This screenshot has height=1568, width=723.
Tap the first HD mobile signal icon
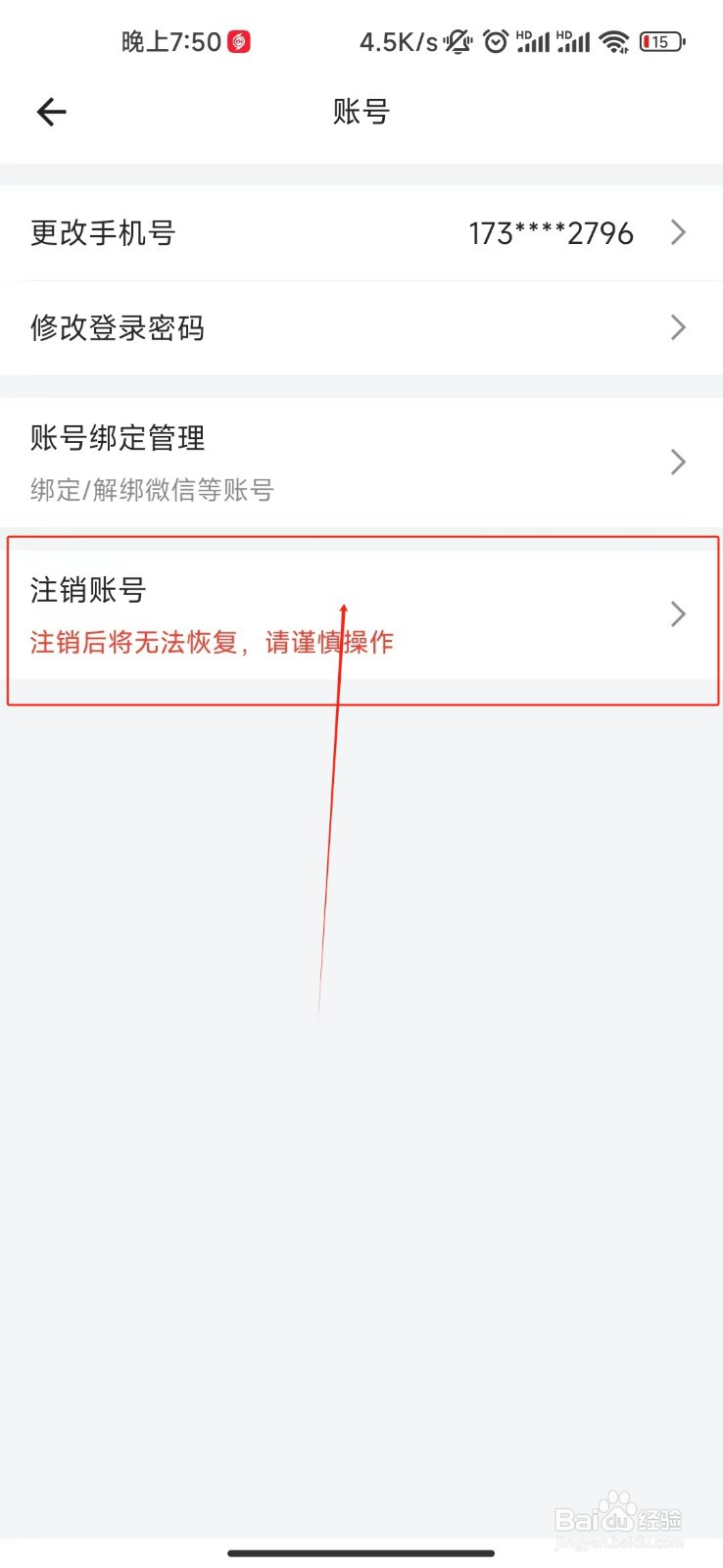534,41
